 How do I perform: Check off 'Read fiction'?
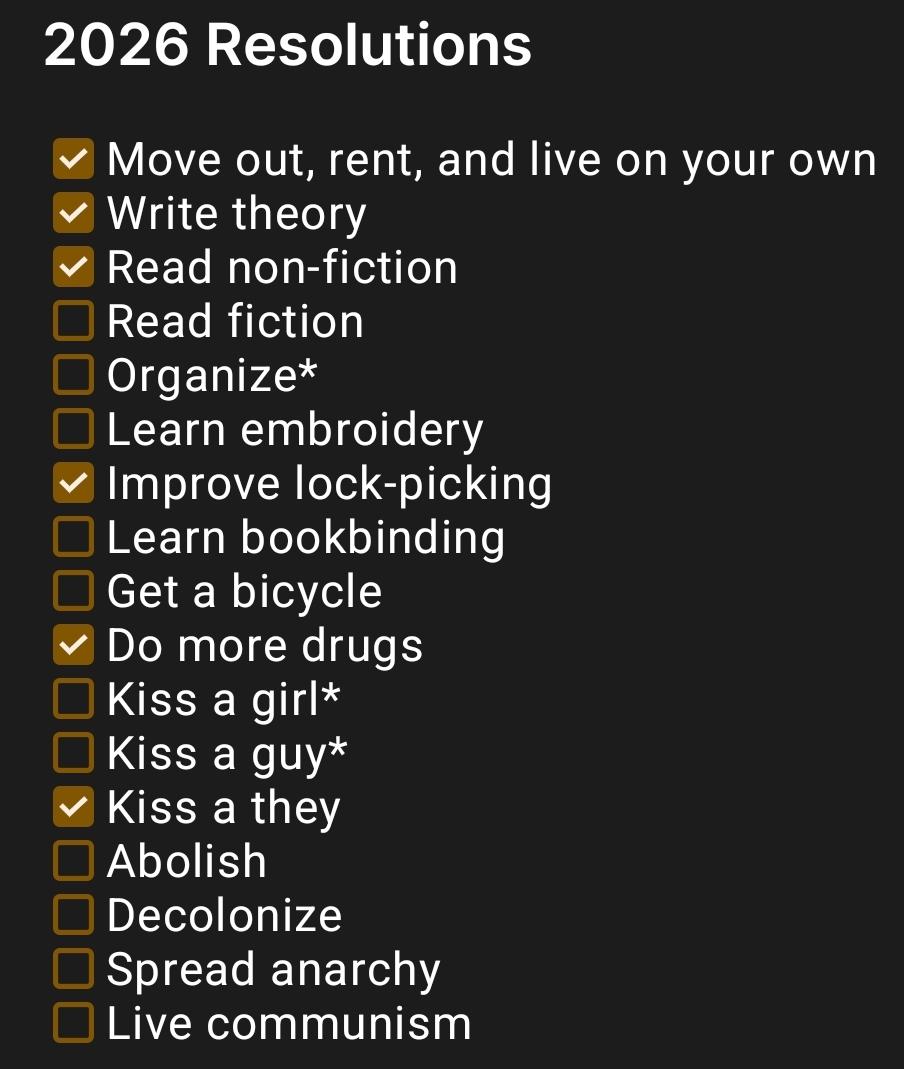tap(73, 321)
